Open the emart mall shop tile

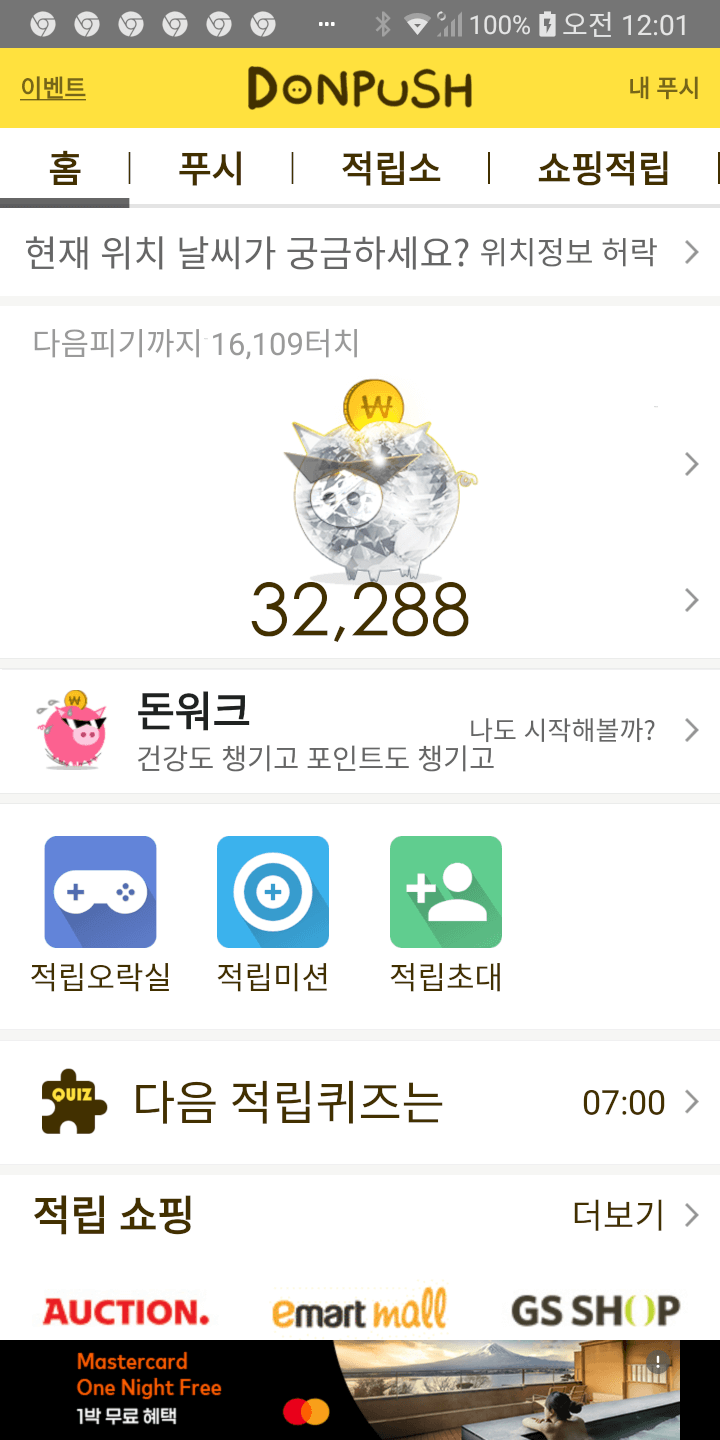pos(359,1311)
